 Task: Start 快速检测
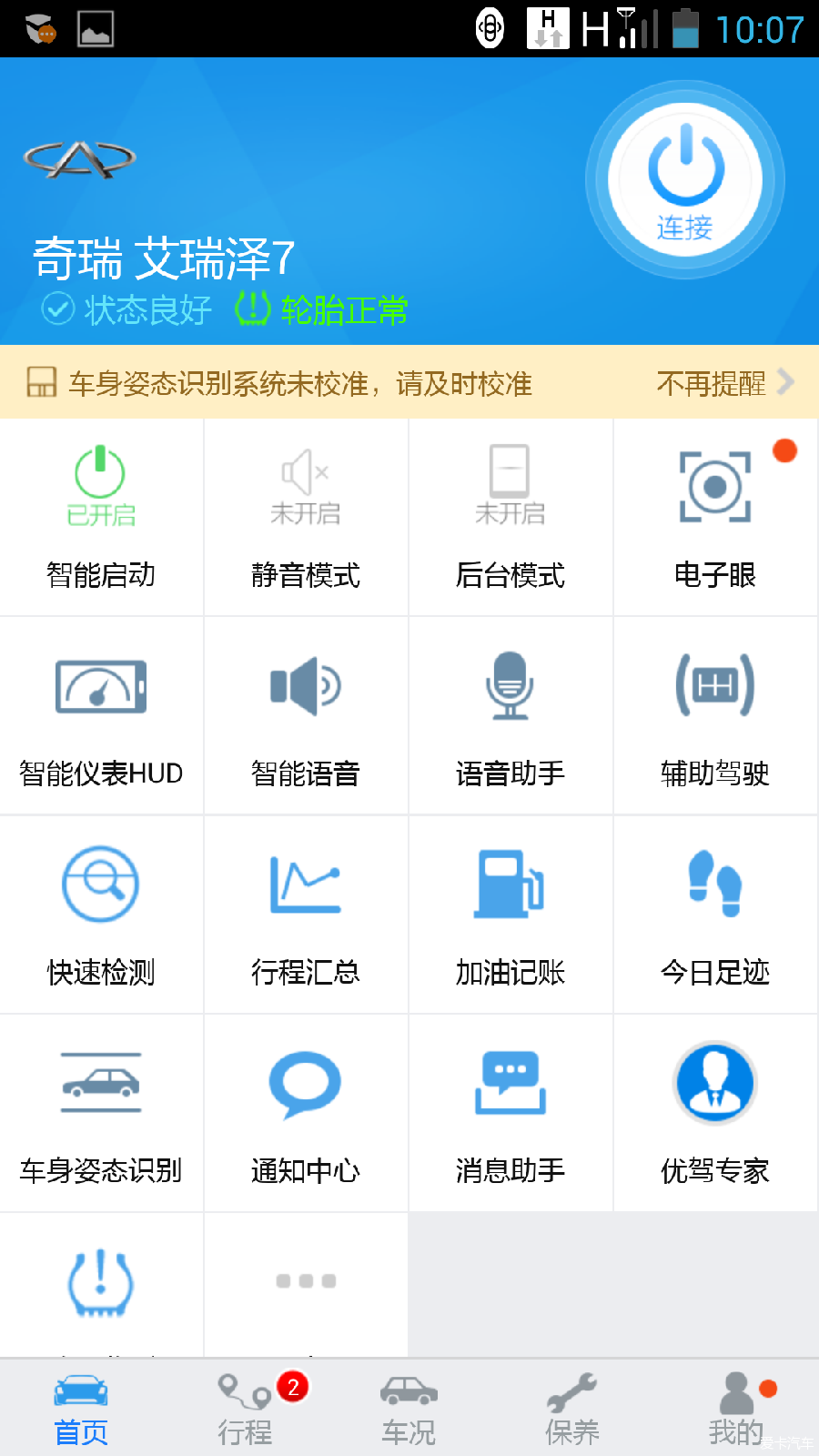101,915
